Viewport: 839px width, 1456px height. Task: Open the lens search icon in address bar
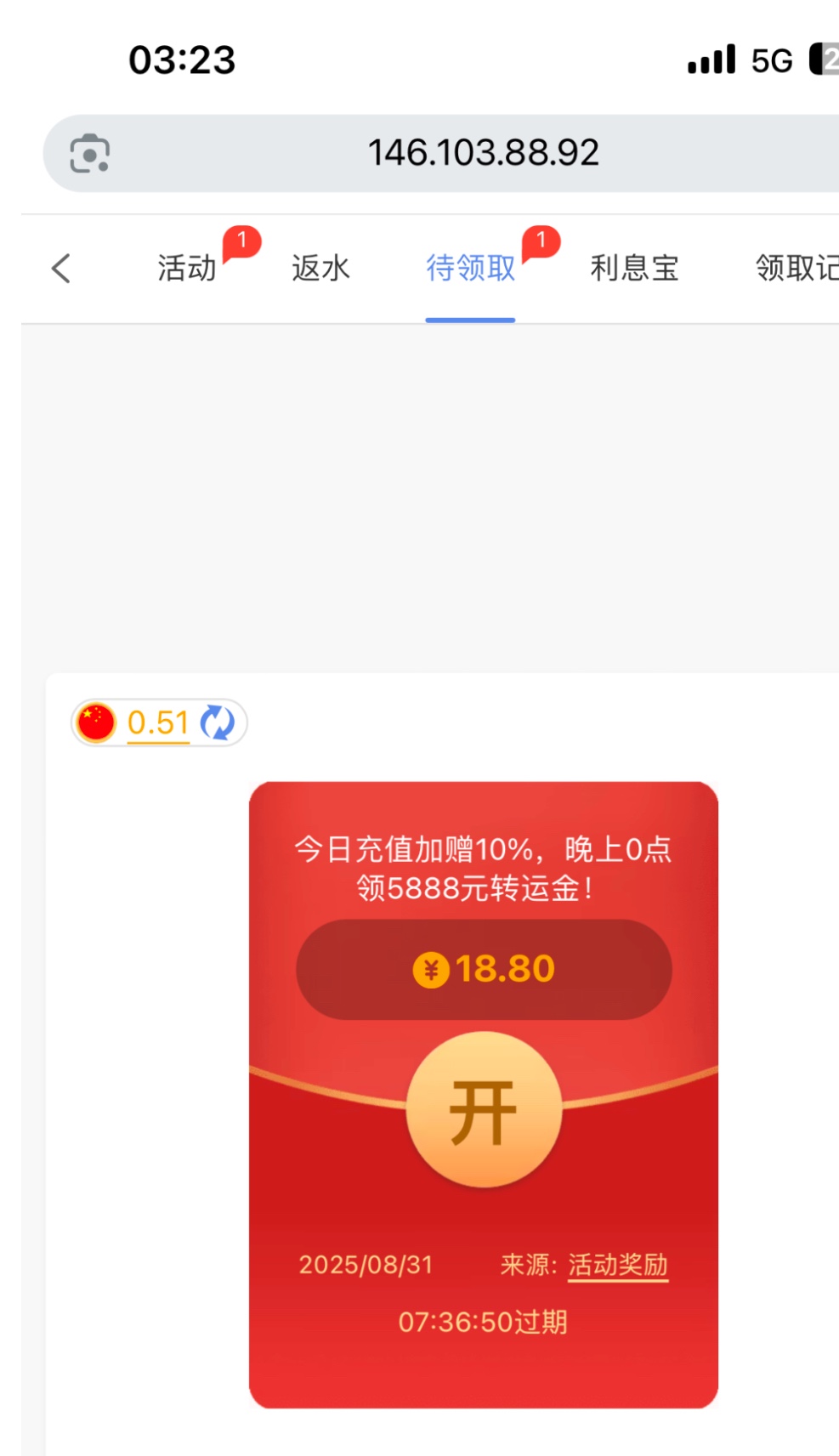(x=90, y=154)
